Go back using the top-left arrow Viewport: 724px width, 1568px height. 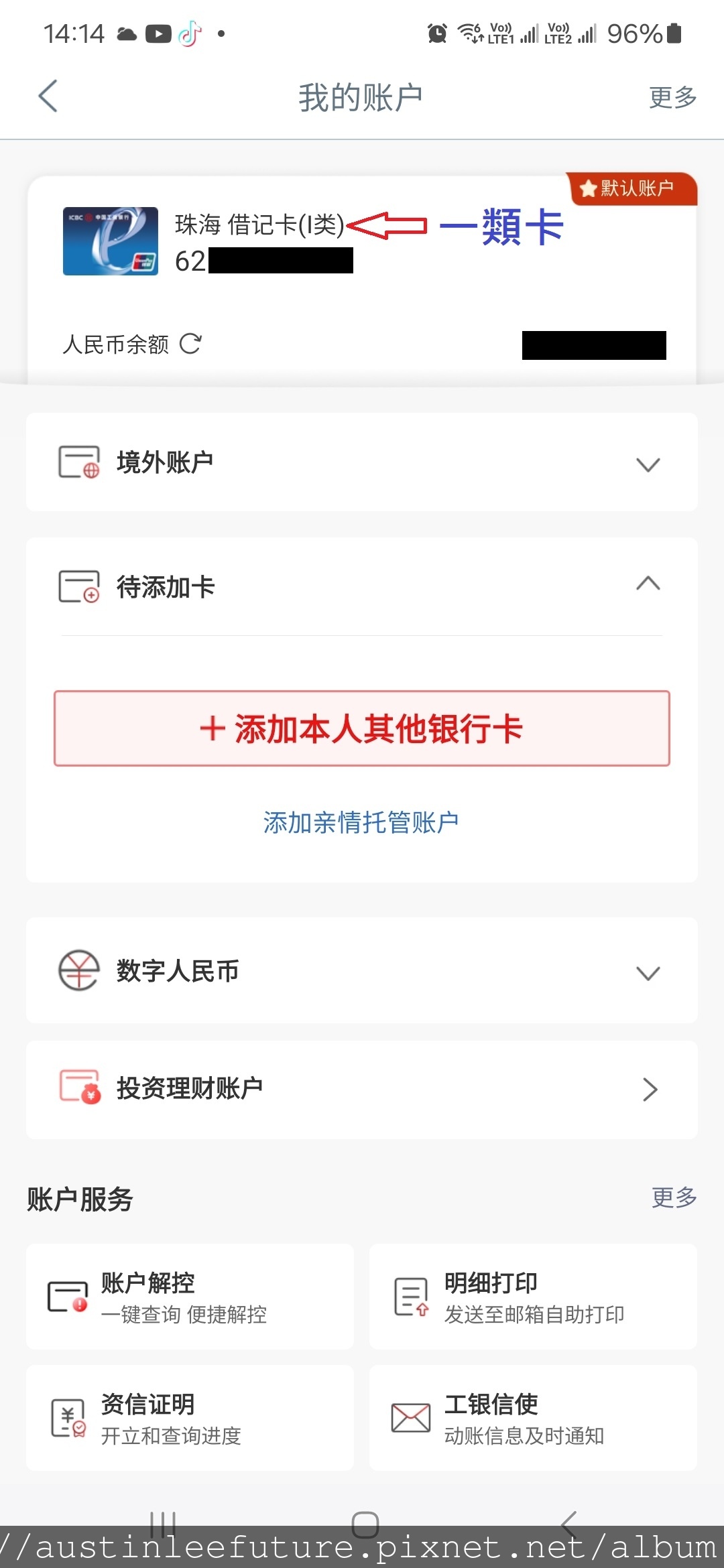[48, 96]
